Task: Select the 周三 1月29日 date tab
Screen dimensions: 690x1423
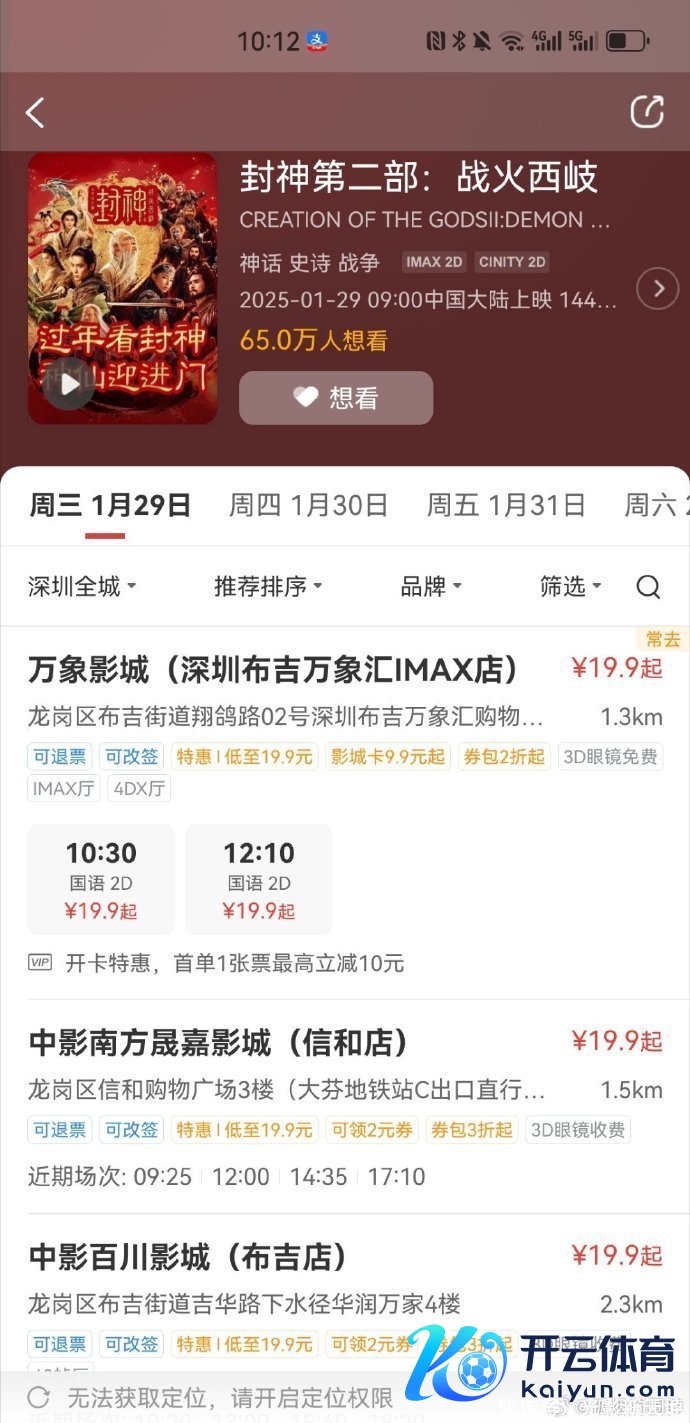Action: coord(110,505)
